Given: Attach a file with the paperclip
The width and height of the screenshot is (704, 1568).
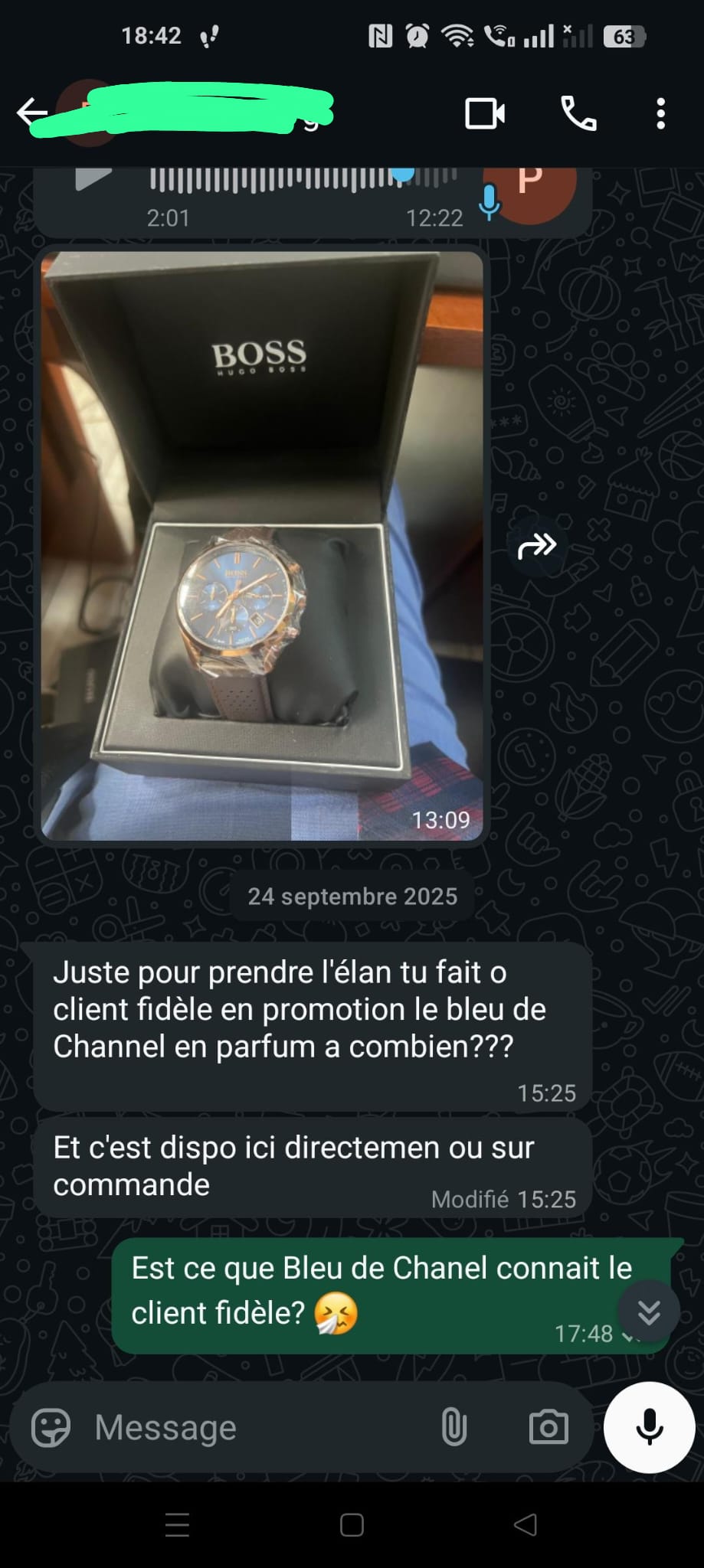Looking at the screenshot, I should coord(454,1428).
